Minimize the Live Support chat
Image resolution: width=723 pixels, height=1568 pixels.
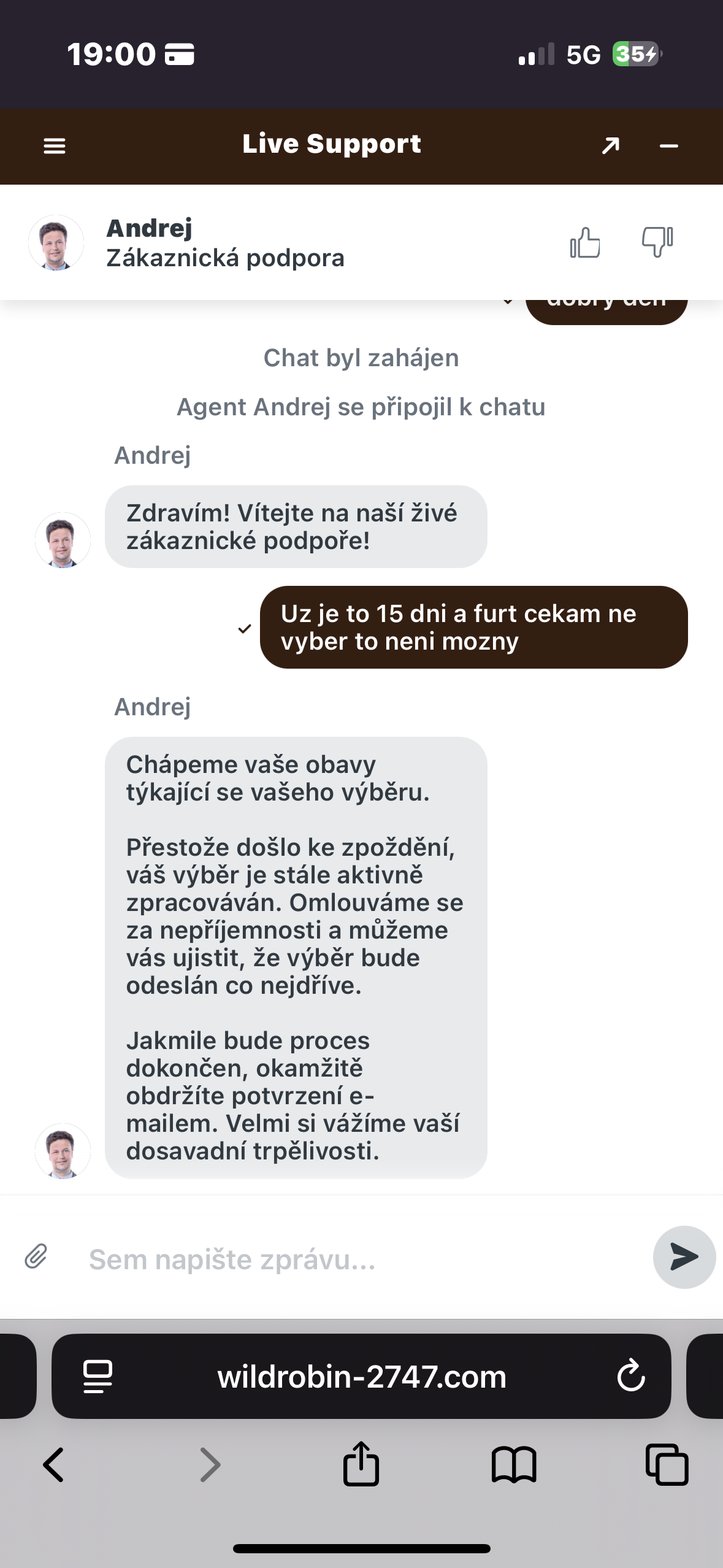pyautogui.click(x=668, y=146)
